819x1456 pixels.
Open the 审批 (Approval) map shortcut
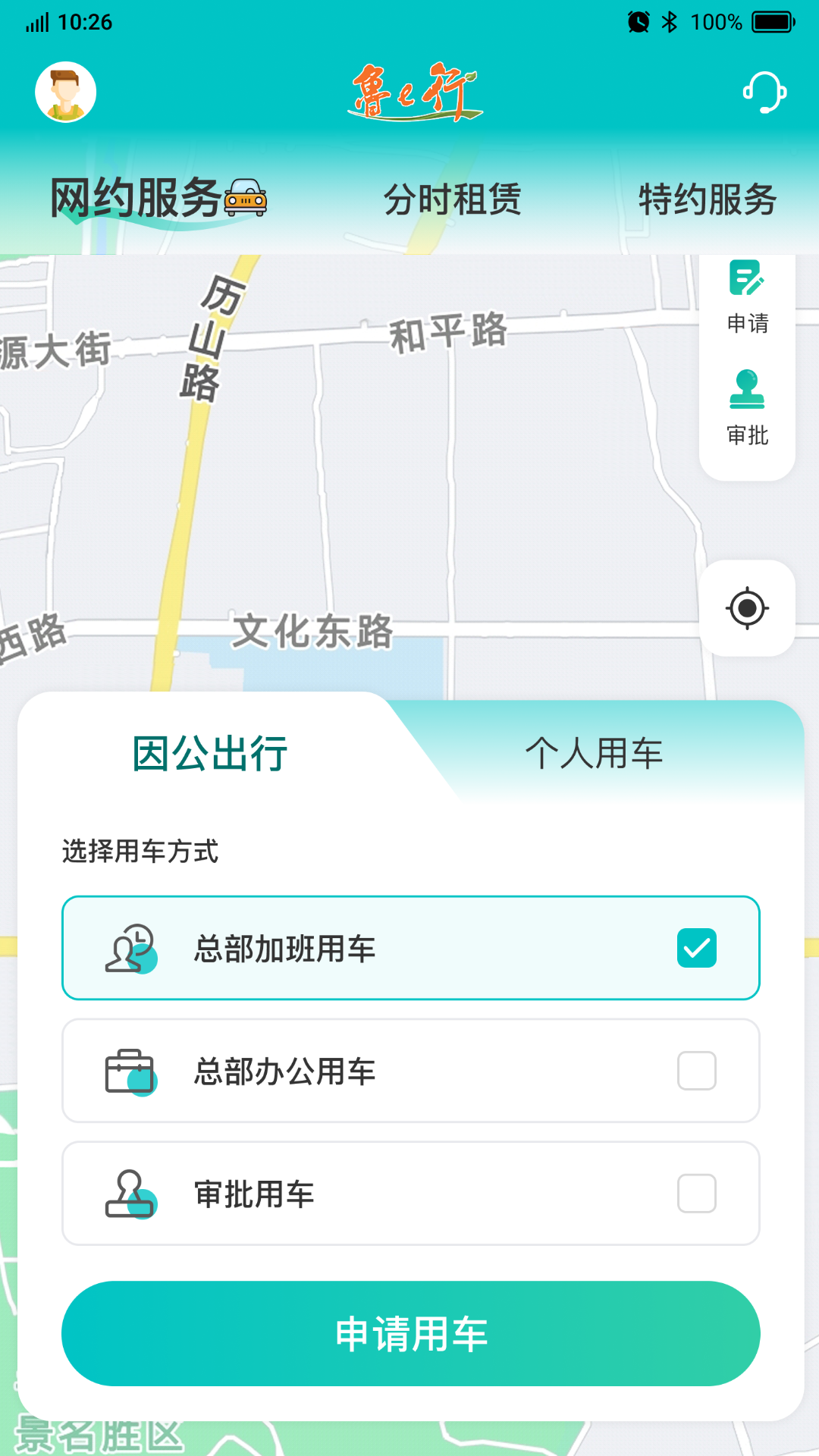pyautogui.click(x=747, y=409)
